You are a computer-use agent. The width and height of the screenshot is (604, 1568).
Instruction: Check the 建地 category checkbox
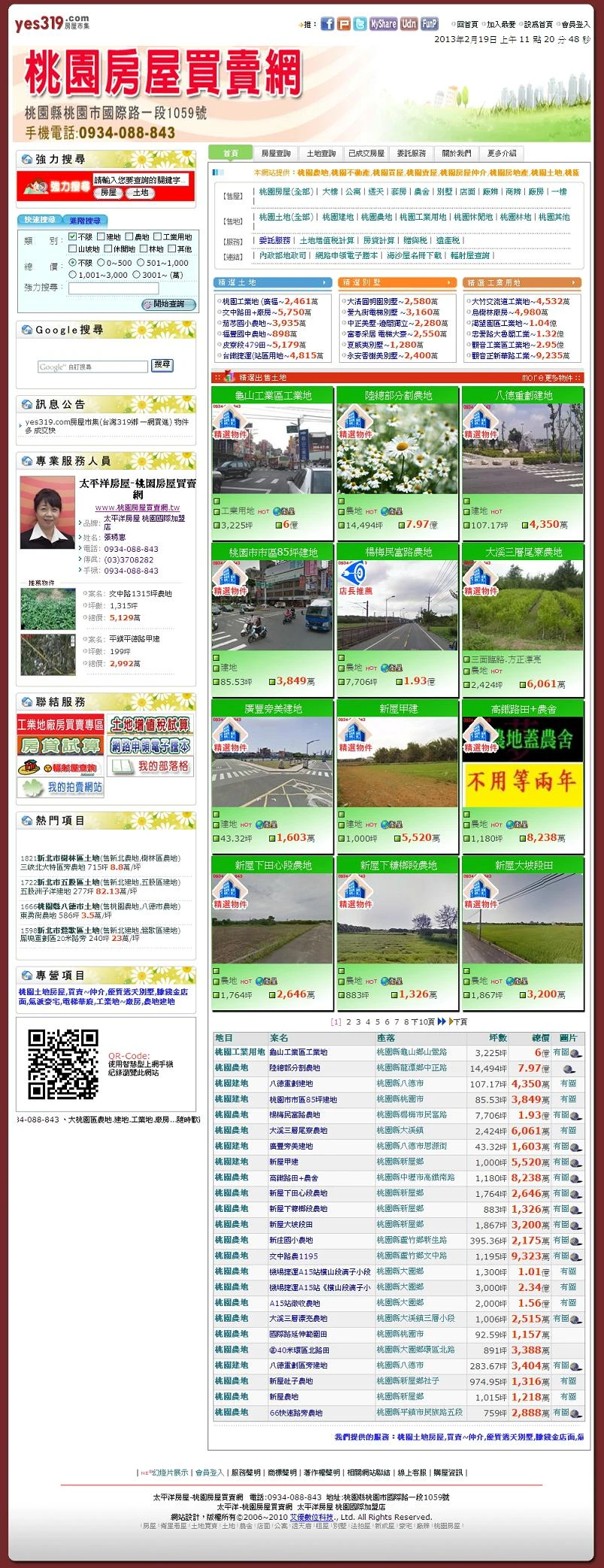coord(102,237)
